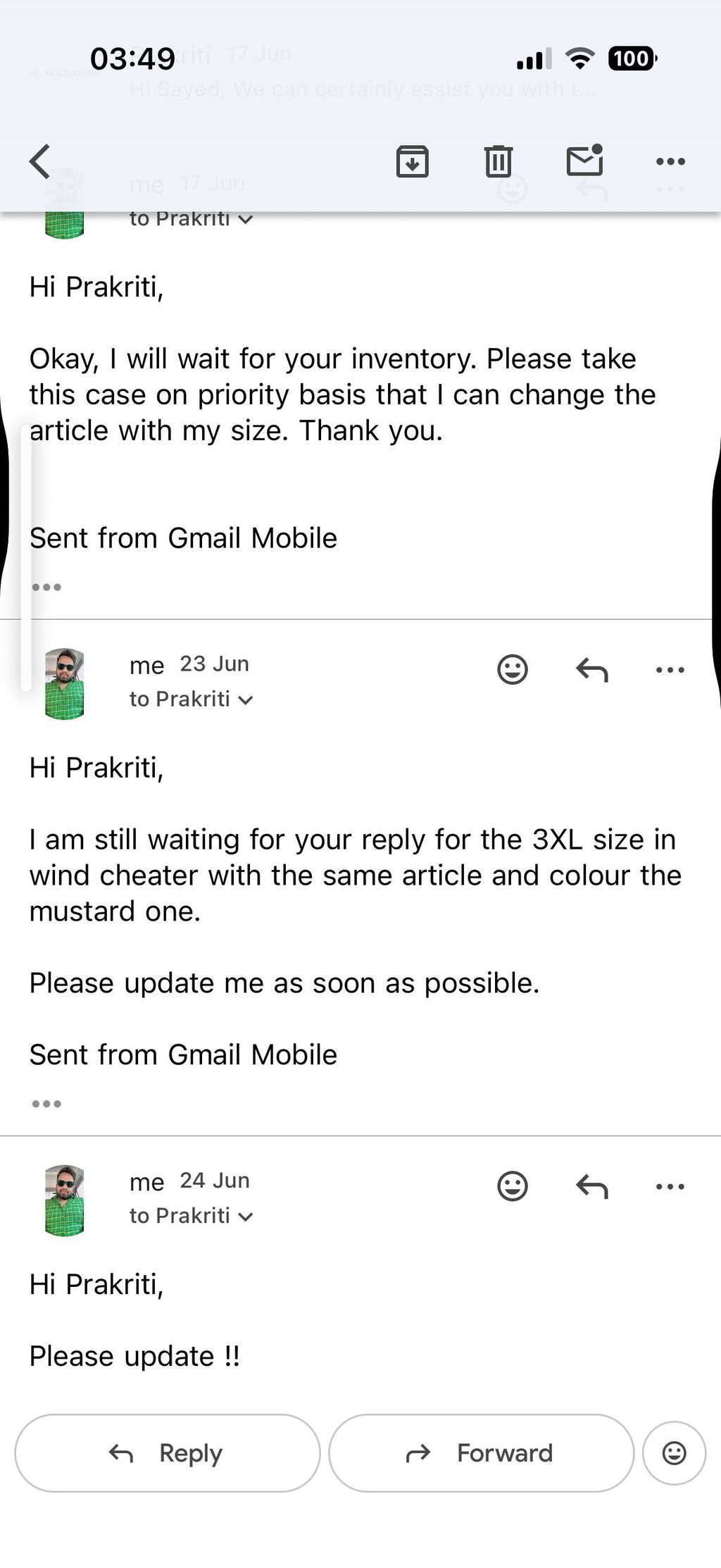Forward this email

[x=482, y=1453]
